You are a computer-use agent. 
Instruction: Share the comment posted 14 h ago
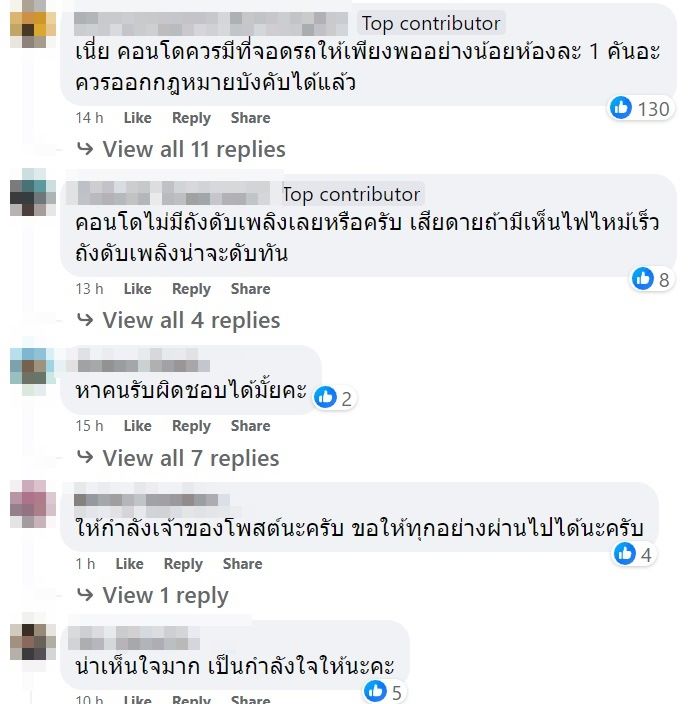250,118
